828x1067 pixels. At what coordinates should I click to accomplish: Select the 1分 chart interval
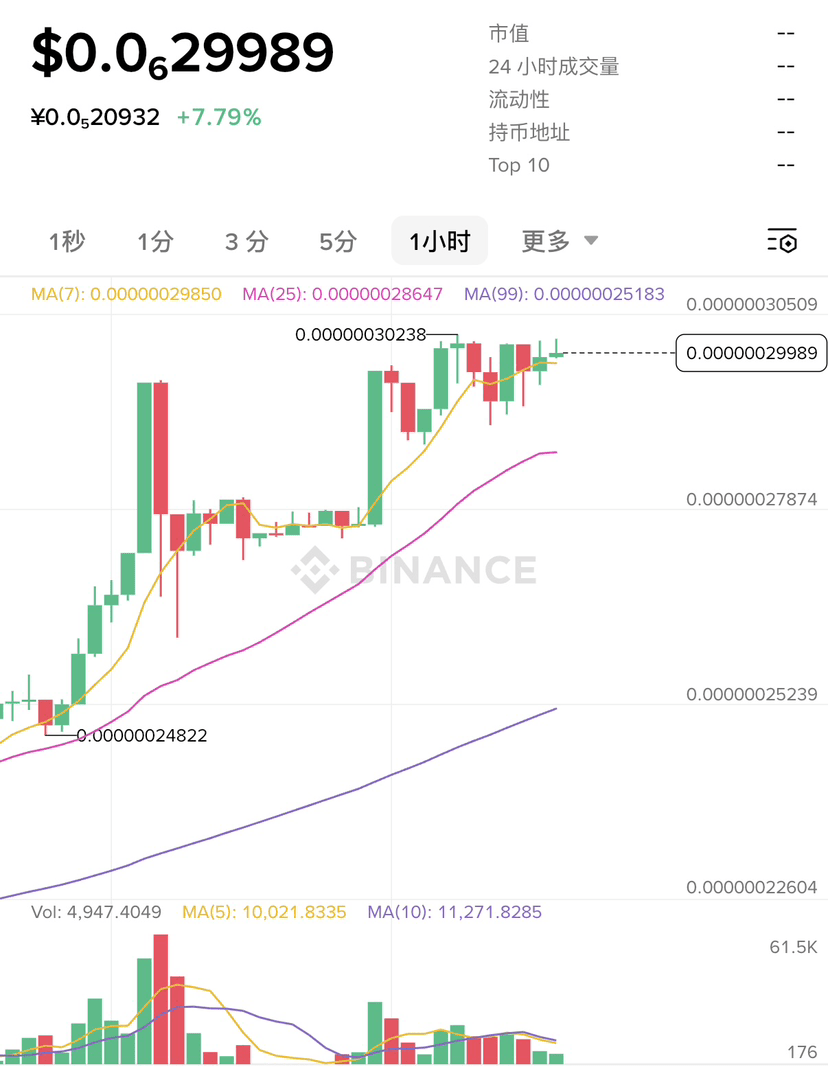click(x=155, y=241)
